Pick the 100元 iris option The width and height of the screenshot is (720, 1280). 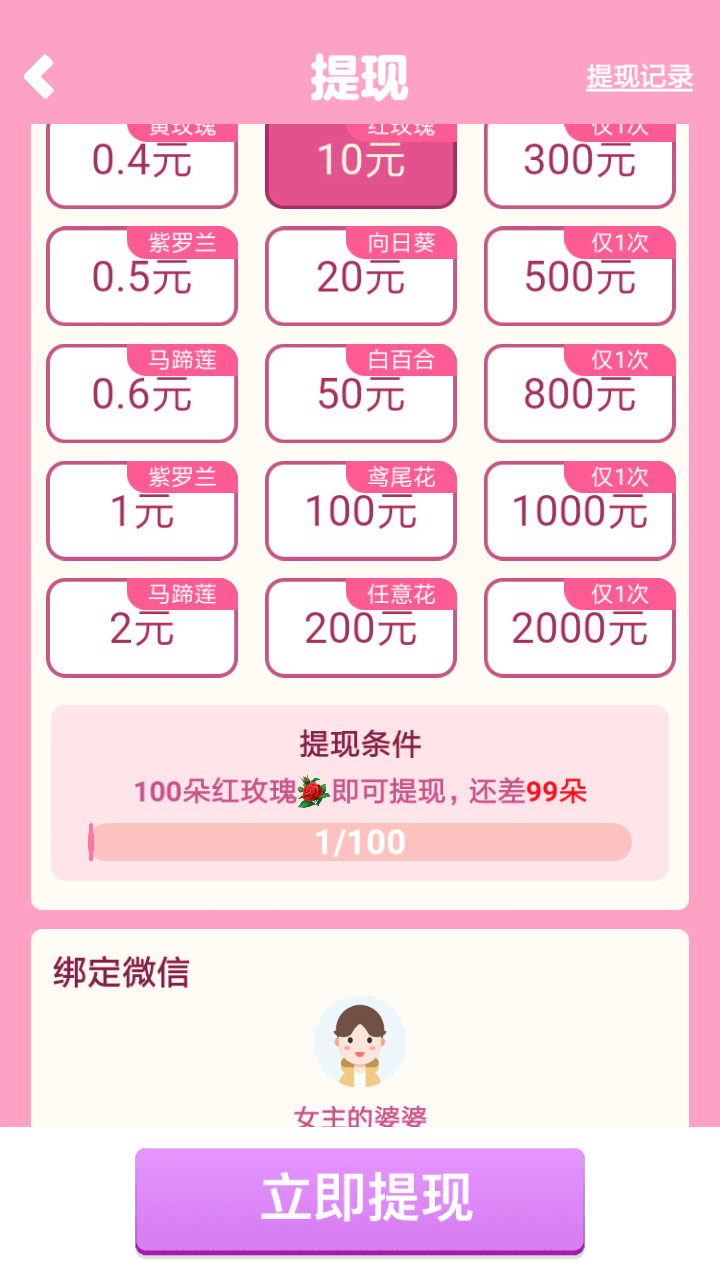[360, 511]
